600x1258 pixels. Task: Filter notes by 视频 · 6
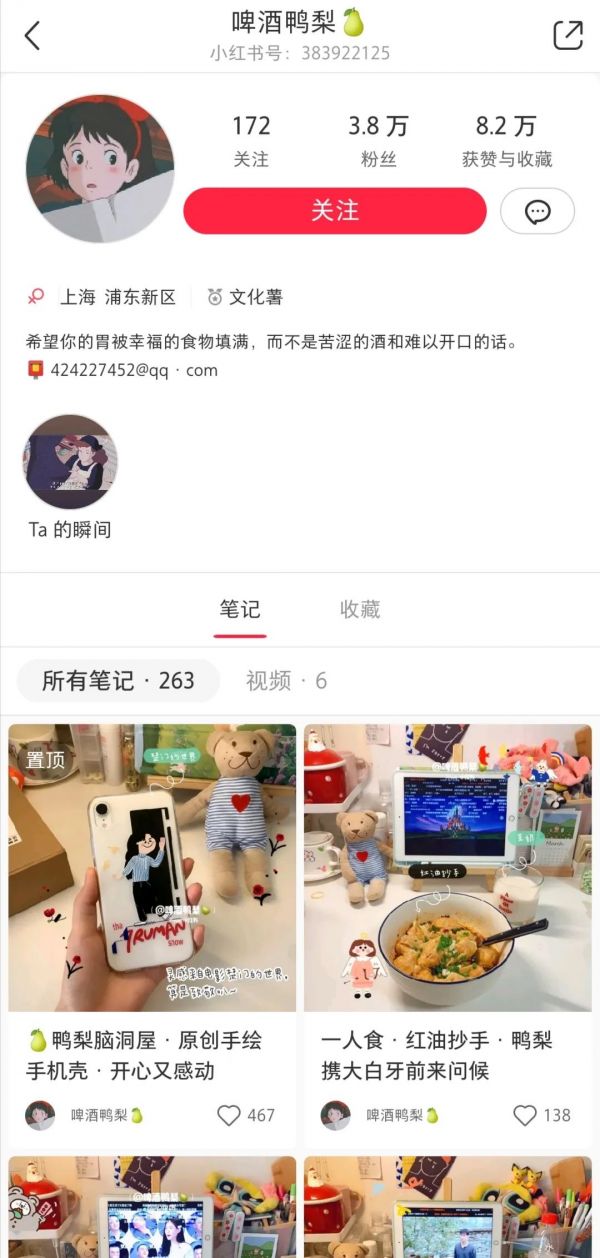pyautogui.click(x=286, y=681)
